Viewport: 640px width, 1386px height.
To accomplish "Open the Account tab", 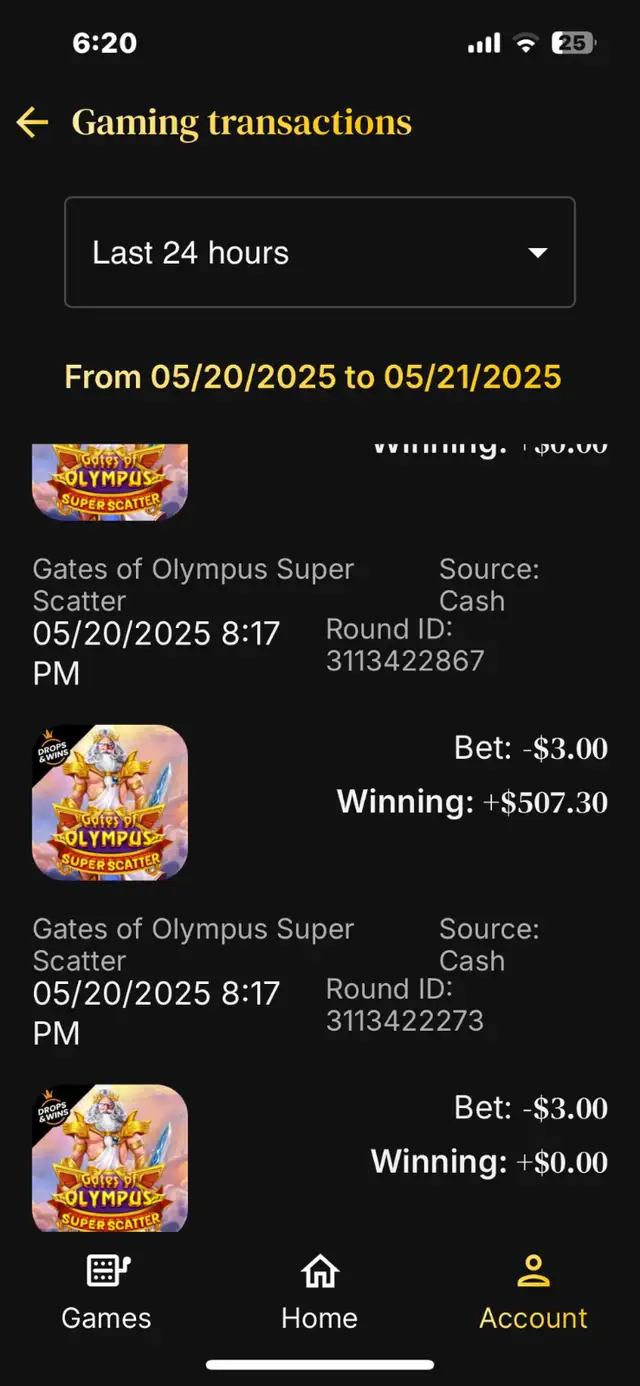I will [x=533, y=1293].
